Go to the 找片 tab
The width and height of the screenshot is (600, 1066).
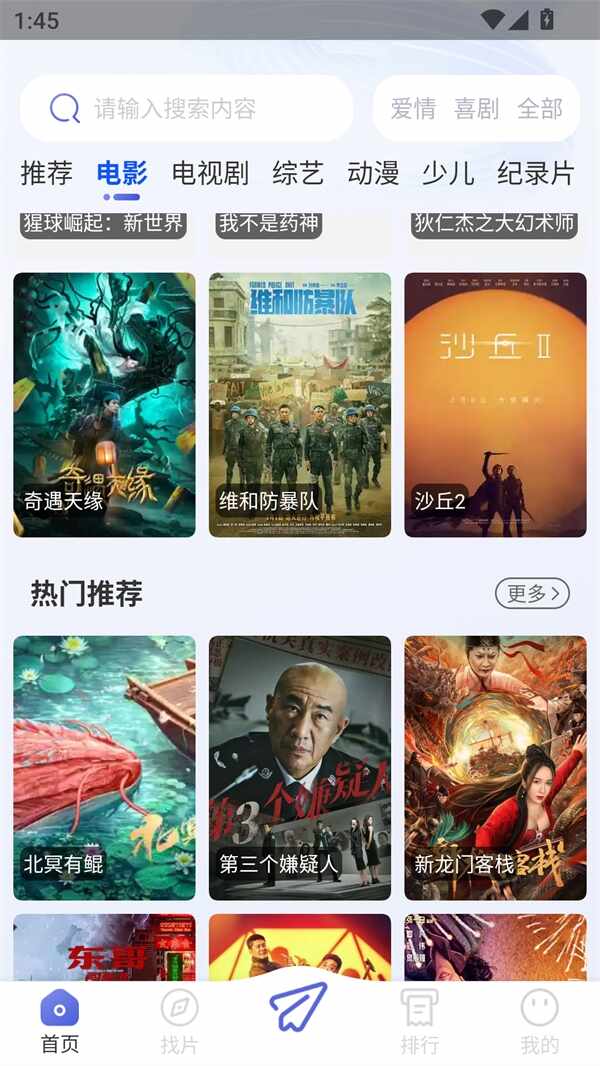click(x=180, y=1021)
